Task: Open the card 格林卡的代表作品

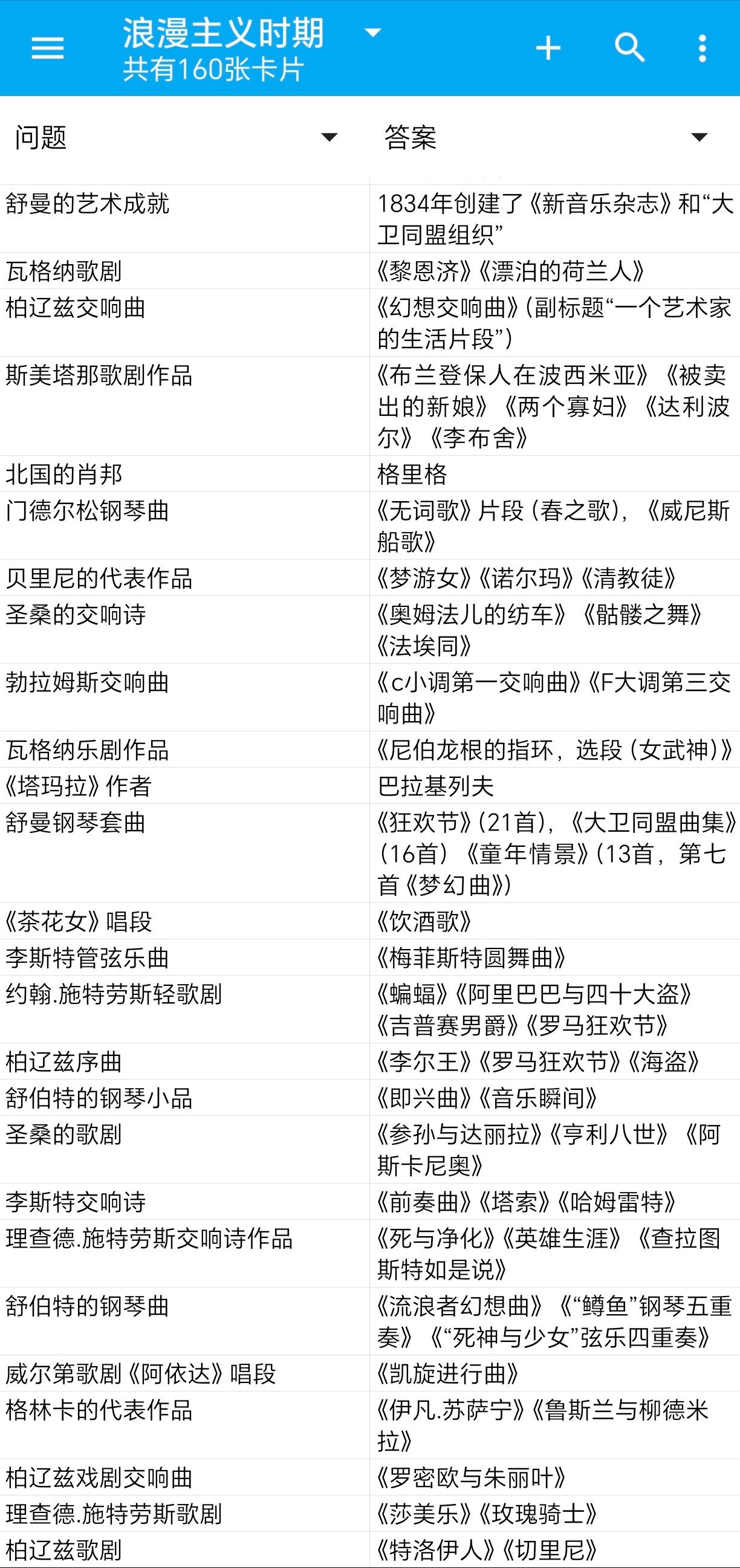Action: coord(370,1425)
